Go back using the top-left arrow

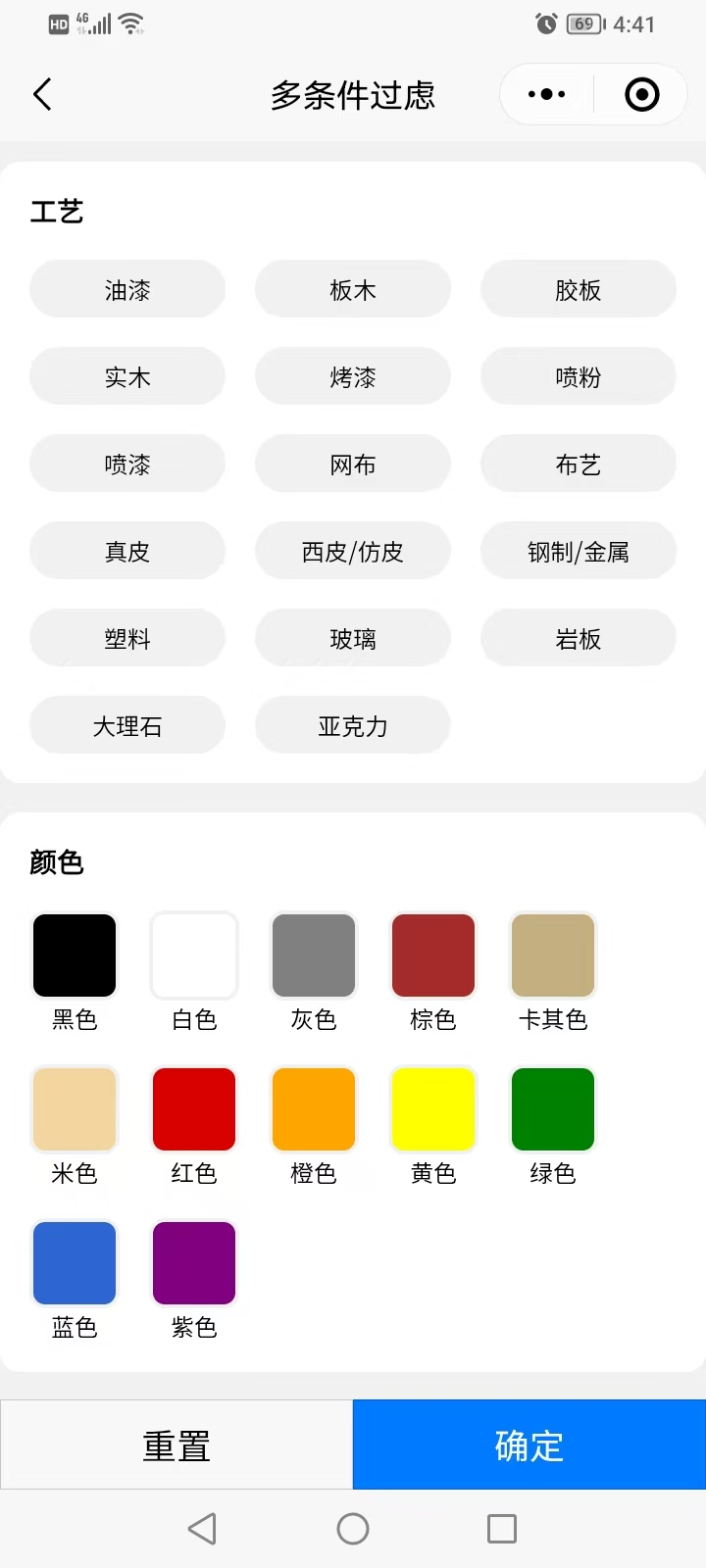tap(42, 95)
